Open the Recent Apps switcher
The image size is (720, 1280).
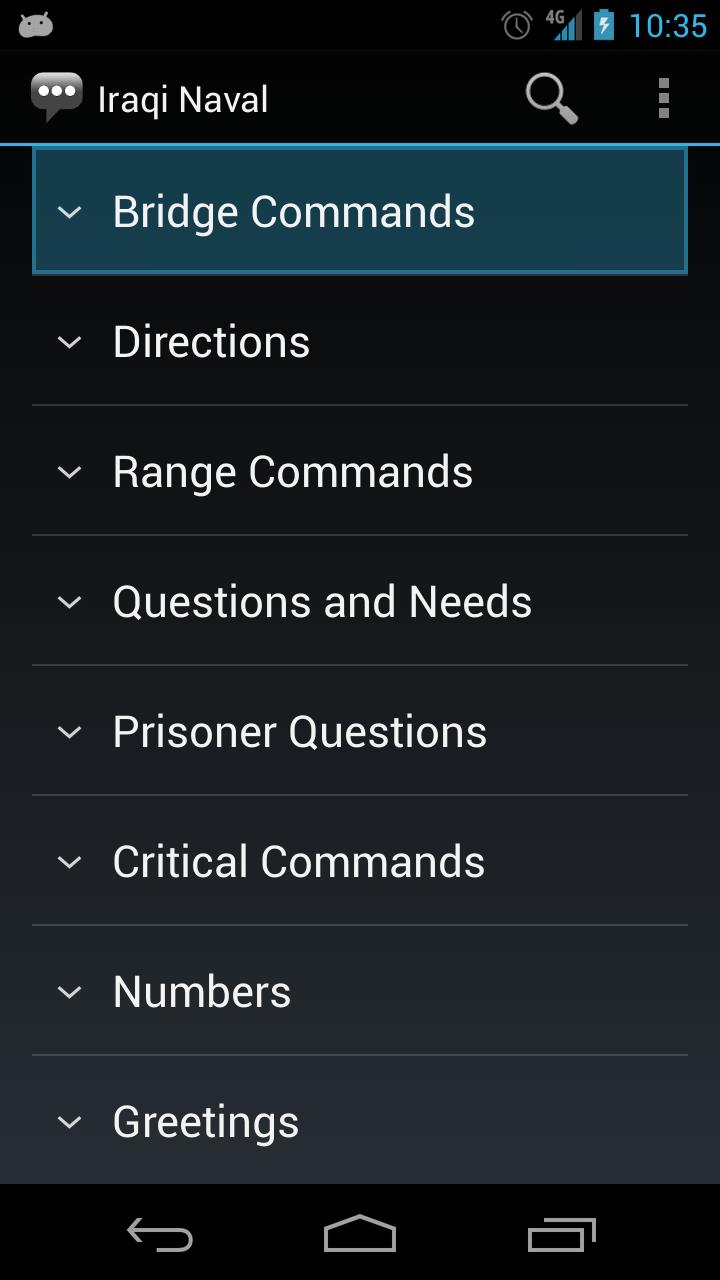pyautogui.click(x=560, y=1235)
